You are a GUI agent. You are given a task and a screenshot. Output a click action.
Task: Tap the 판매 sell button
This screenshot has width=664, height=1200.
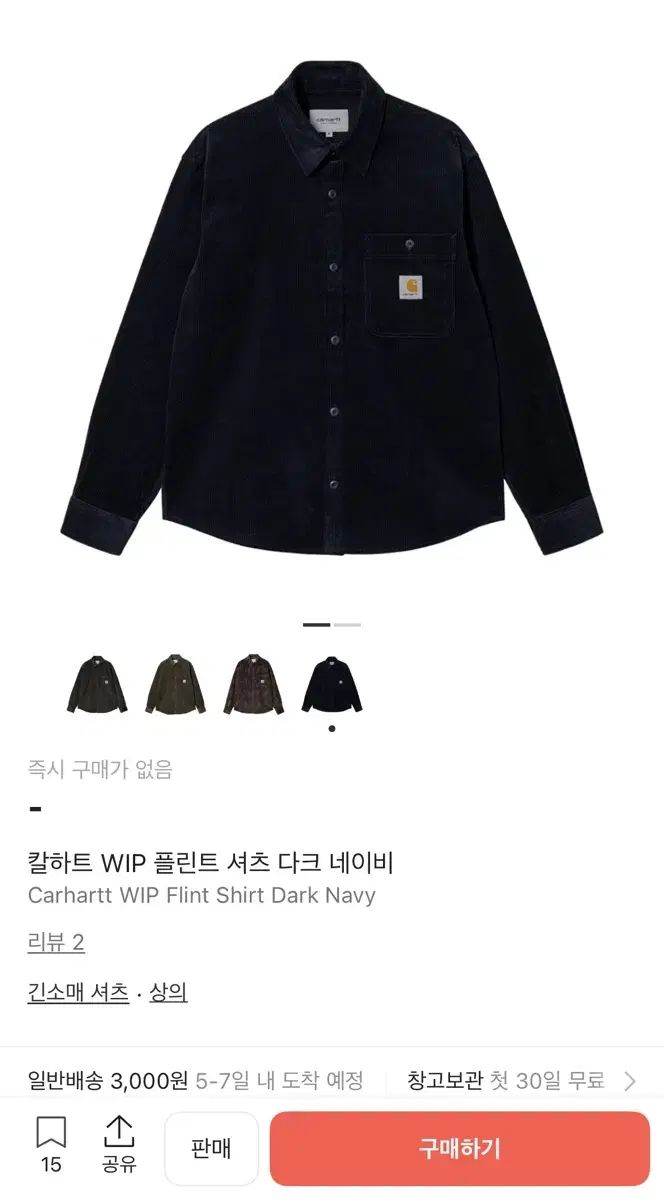pyautogui.click(x=211, y=1148)
